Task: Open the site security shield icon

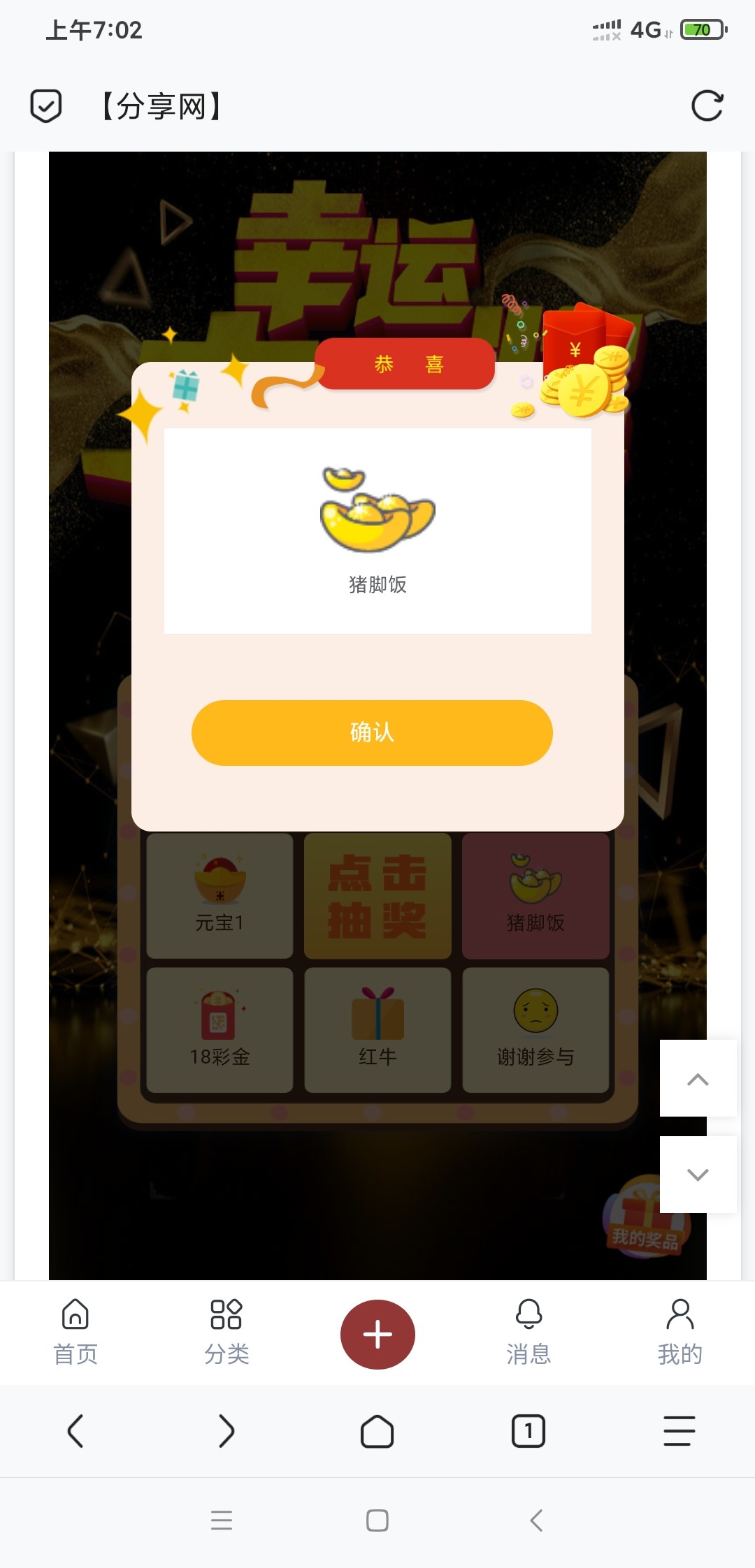Action: (46, 106)
